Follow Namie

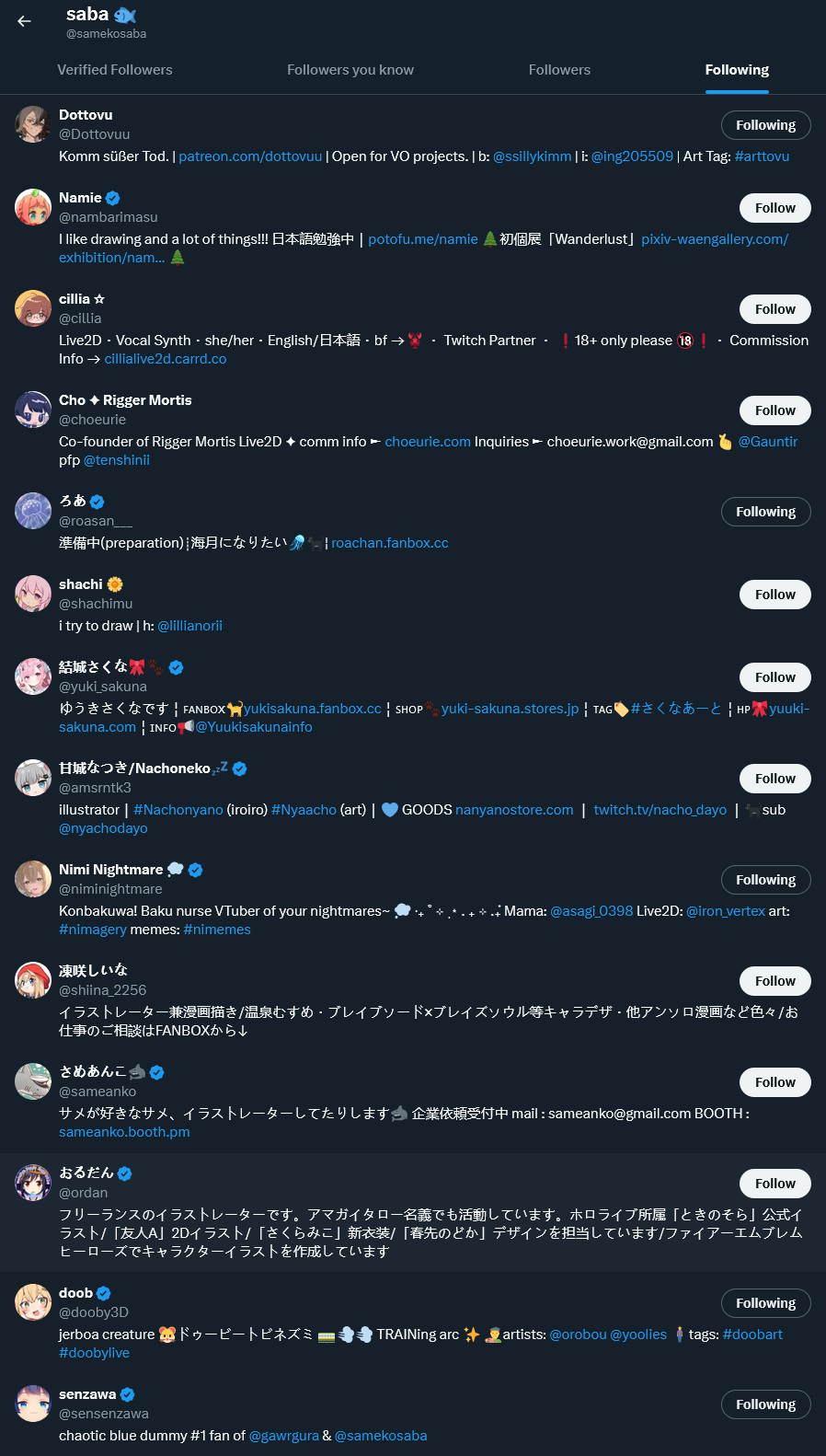point(774,208)
